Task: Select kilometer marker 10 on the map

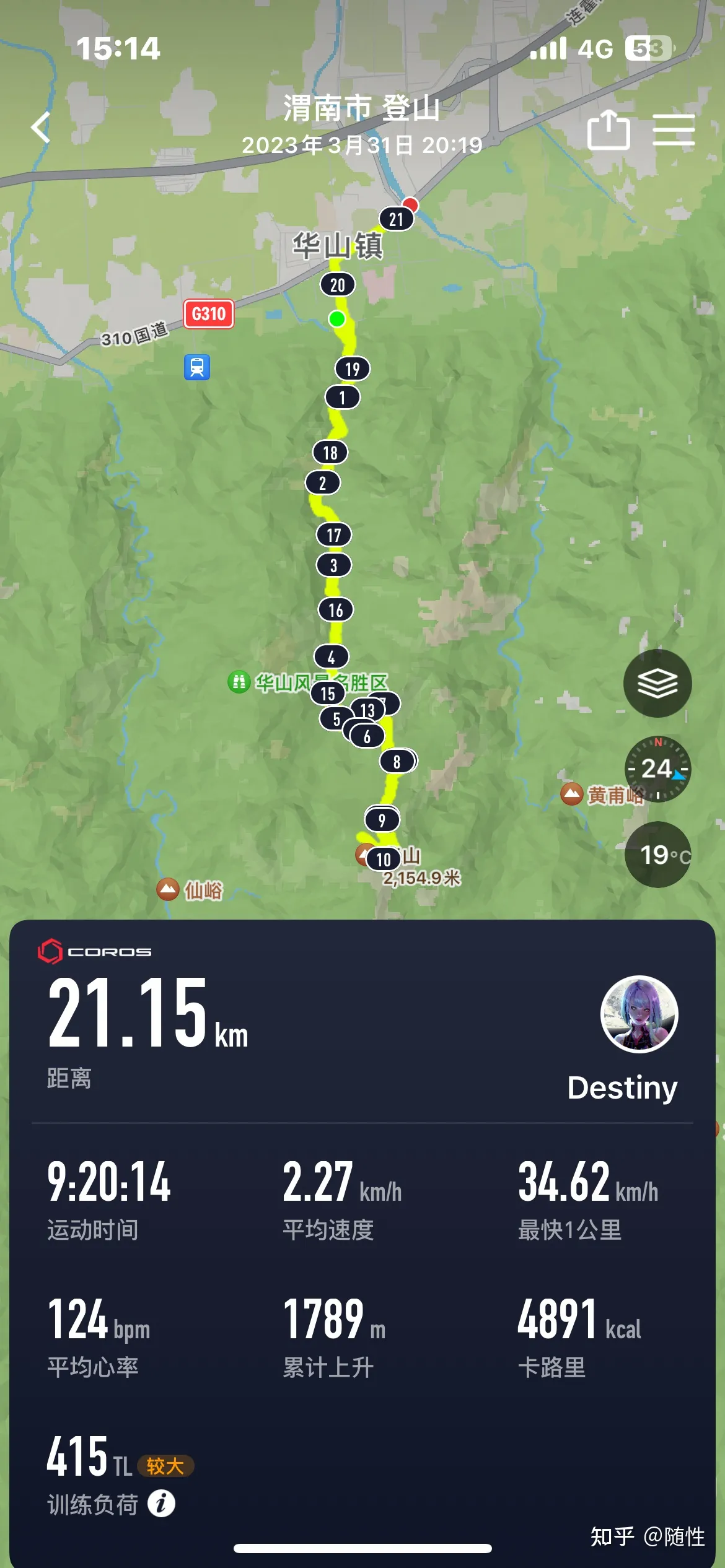Action: 384,859
